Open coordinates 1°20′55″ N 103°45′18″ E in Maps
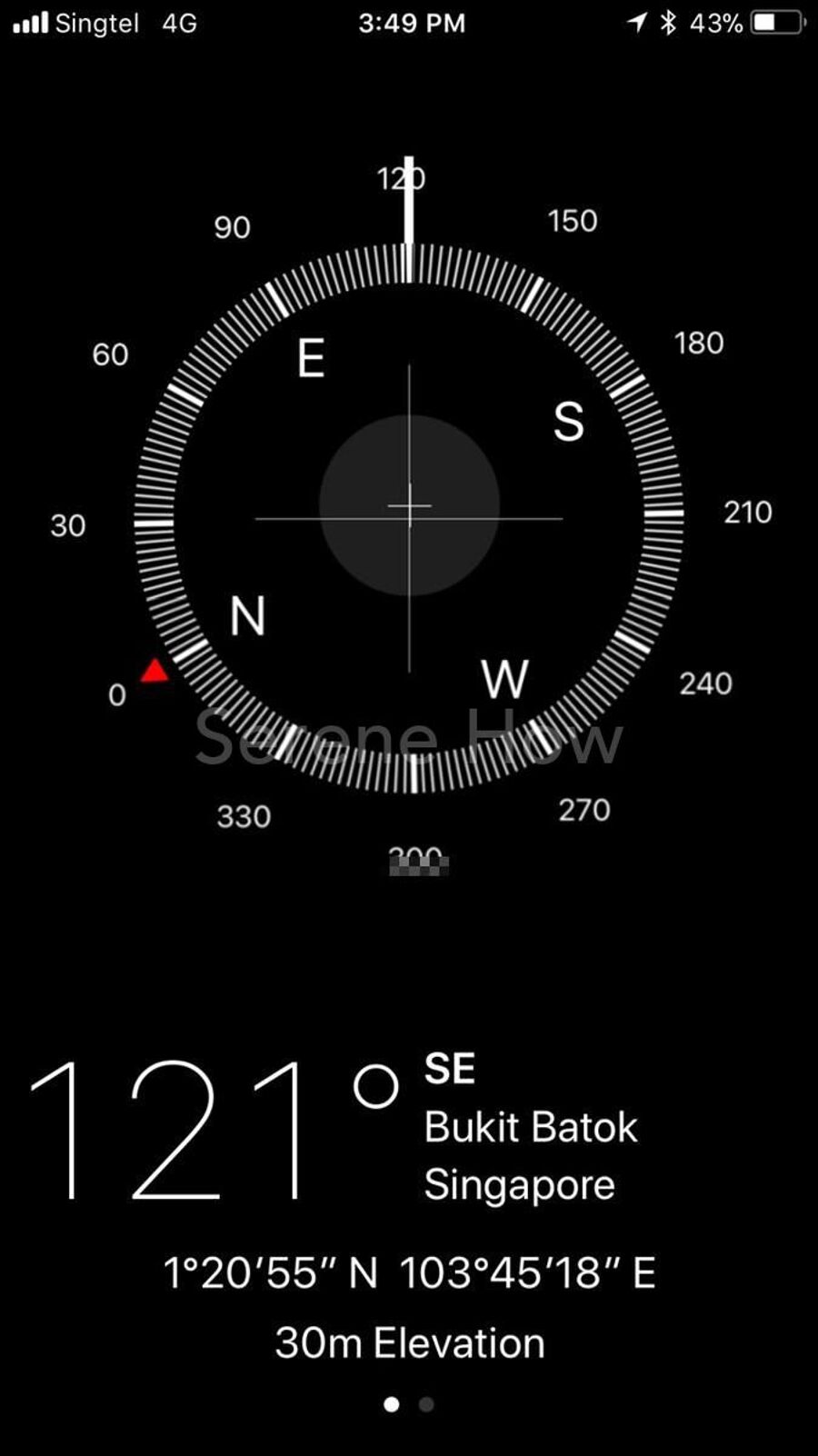The width and height of the screenshot is (818, 1456). (409, 1272)
